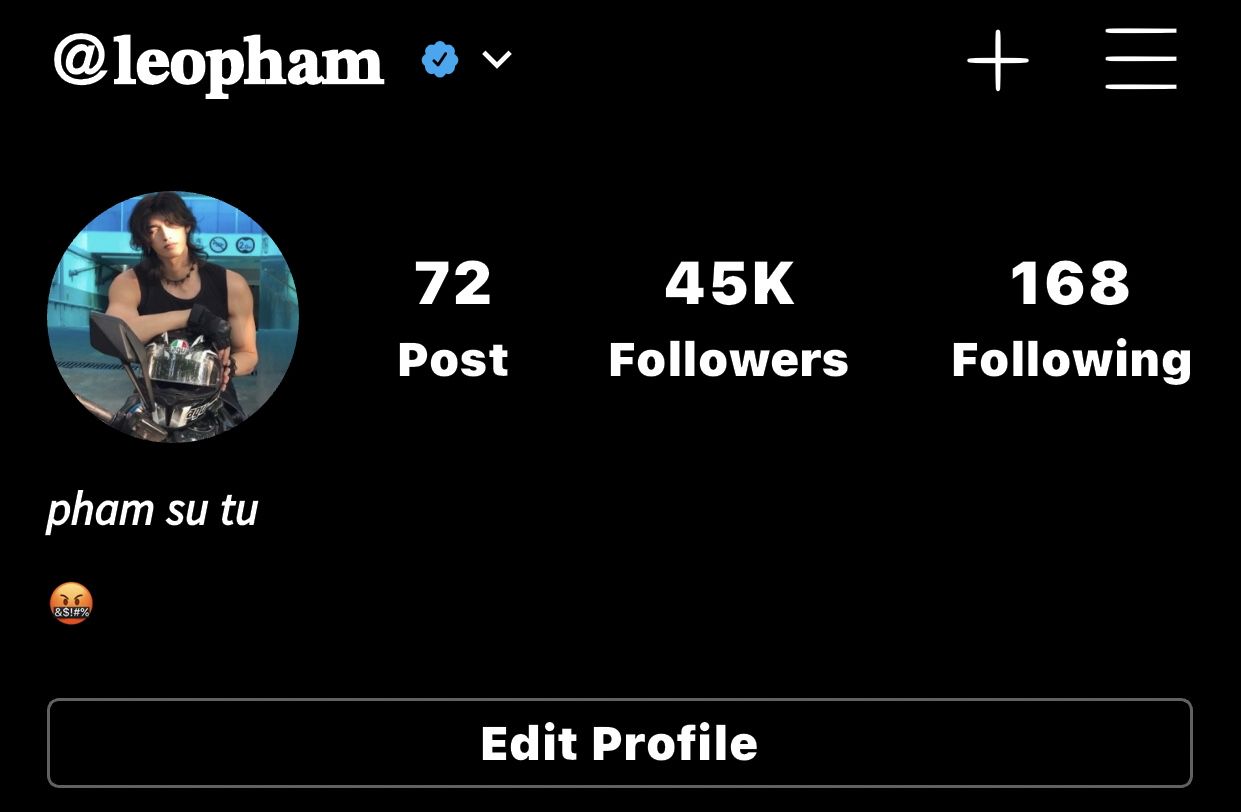Tap the Edit Profile button
The width and height of the screenshot is (1241, 812).
619,743
